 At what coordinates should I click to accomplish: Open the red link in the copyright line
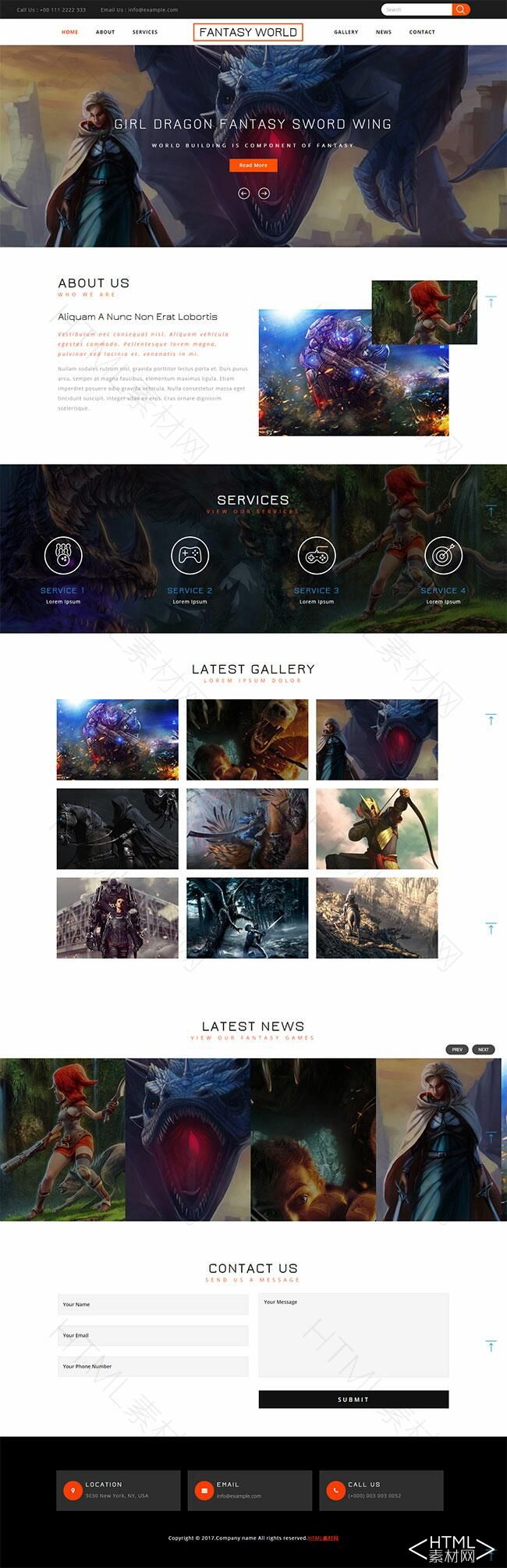point(323,1538)
